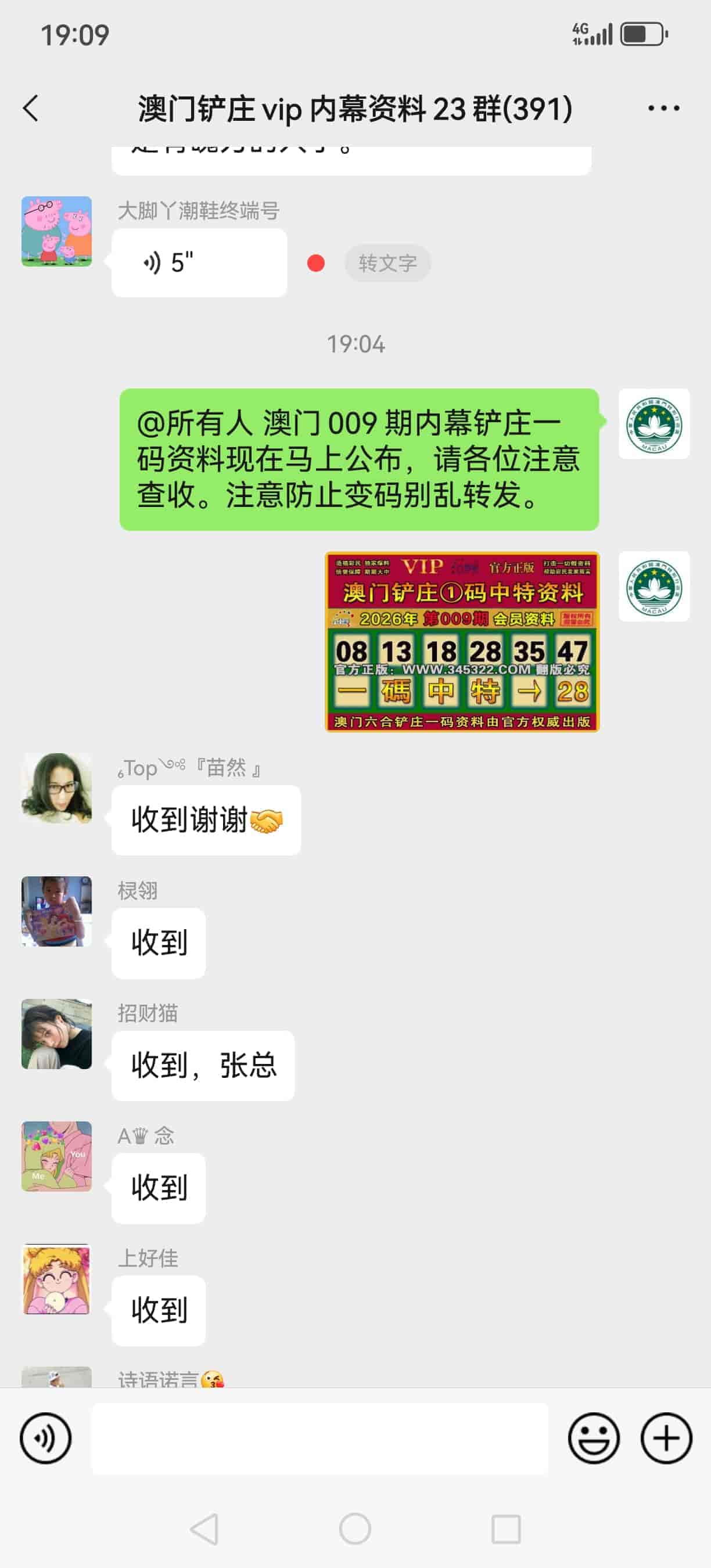Open 招财猫's avatar profile
The image size is (711, 1568).
56,1034
